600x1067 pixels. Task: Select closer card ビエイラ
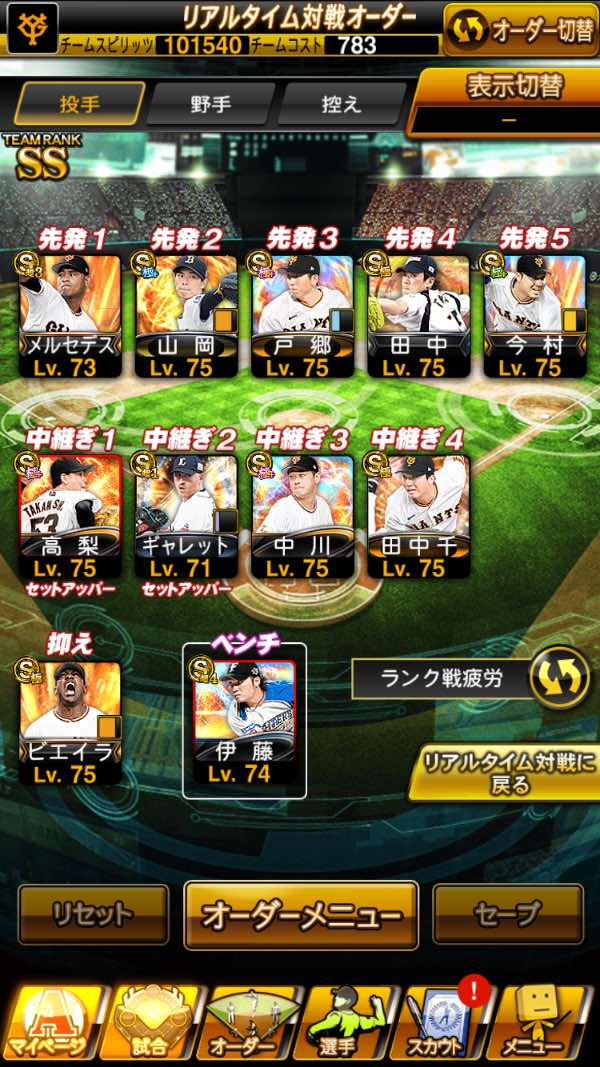click(x=69, y=723)
